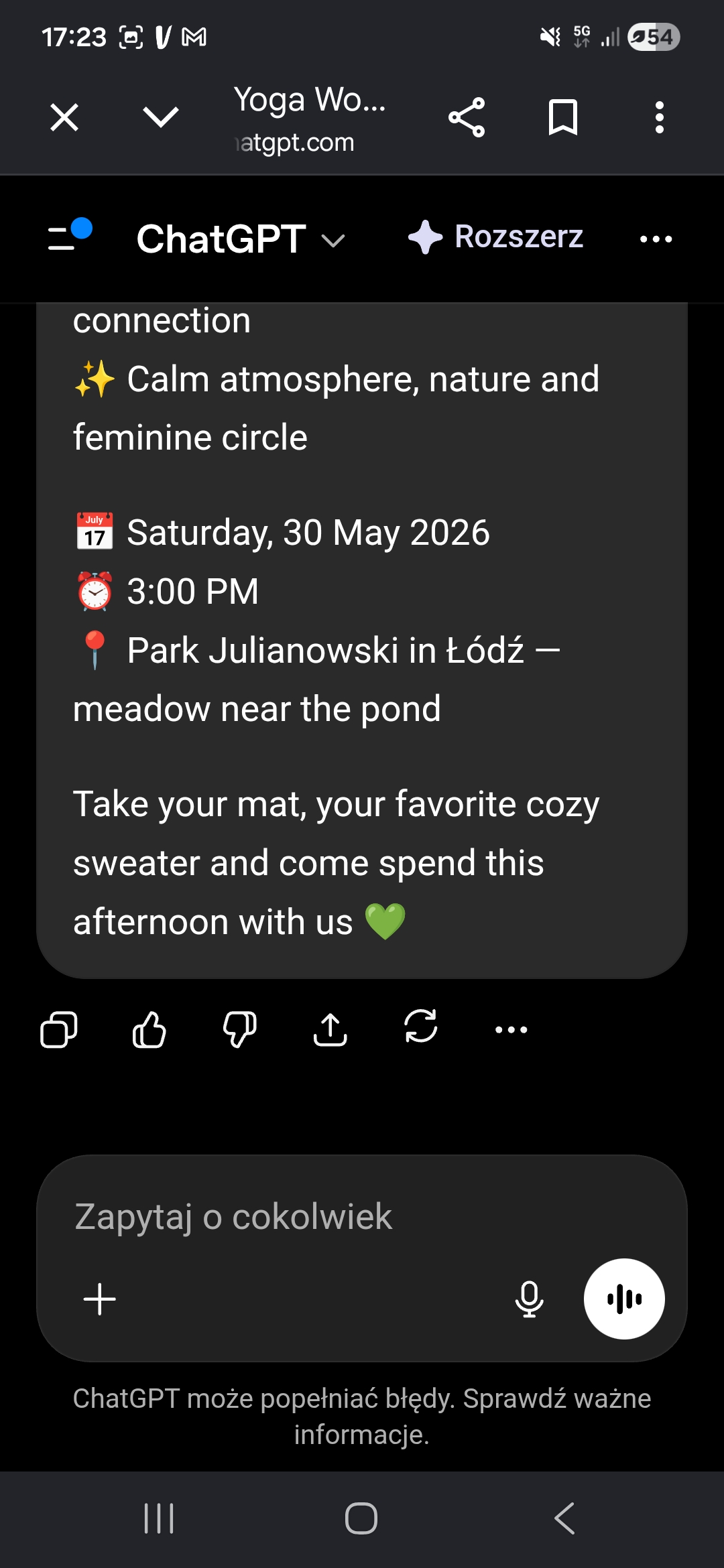Focus the Zapytaj o cokolwiek field
Screen dimensions: 724x1568
click(362, 1216)
